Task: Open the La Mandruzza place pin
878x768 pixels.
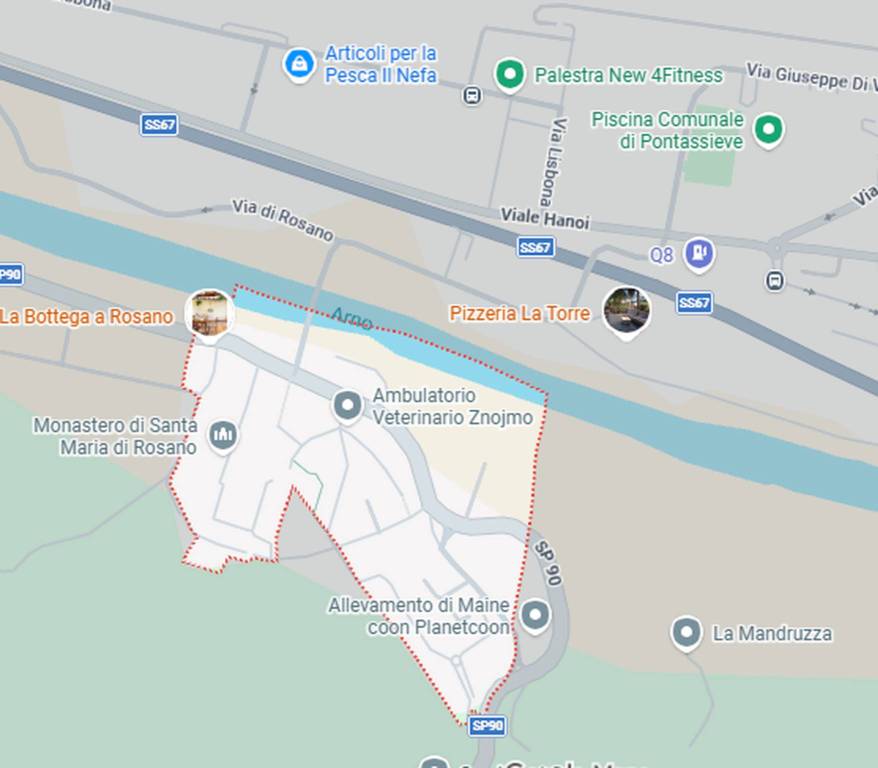Action: (686, 632)
